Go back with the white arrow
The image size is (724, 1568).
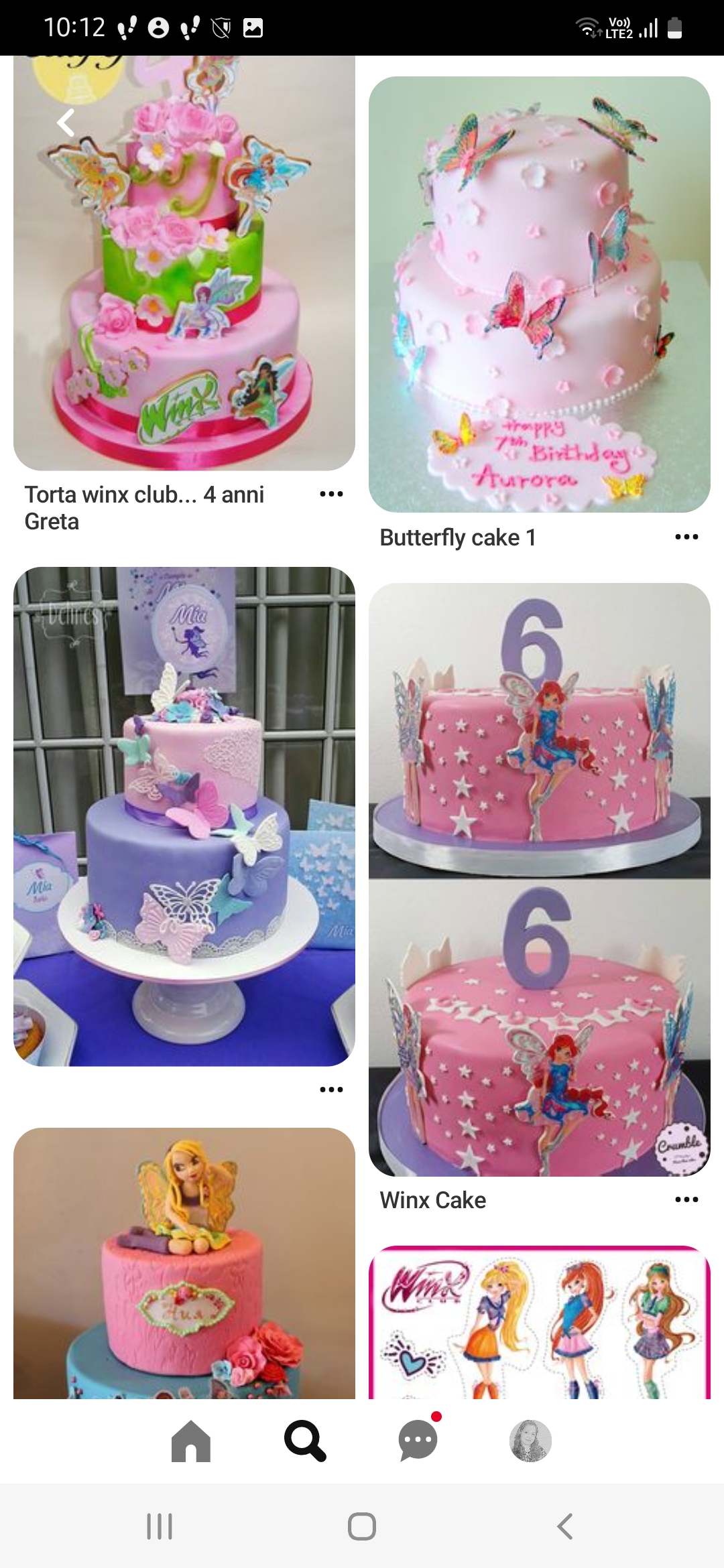(66, 123)
